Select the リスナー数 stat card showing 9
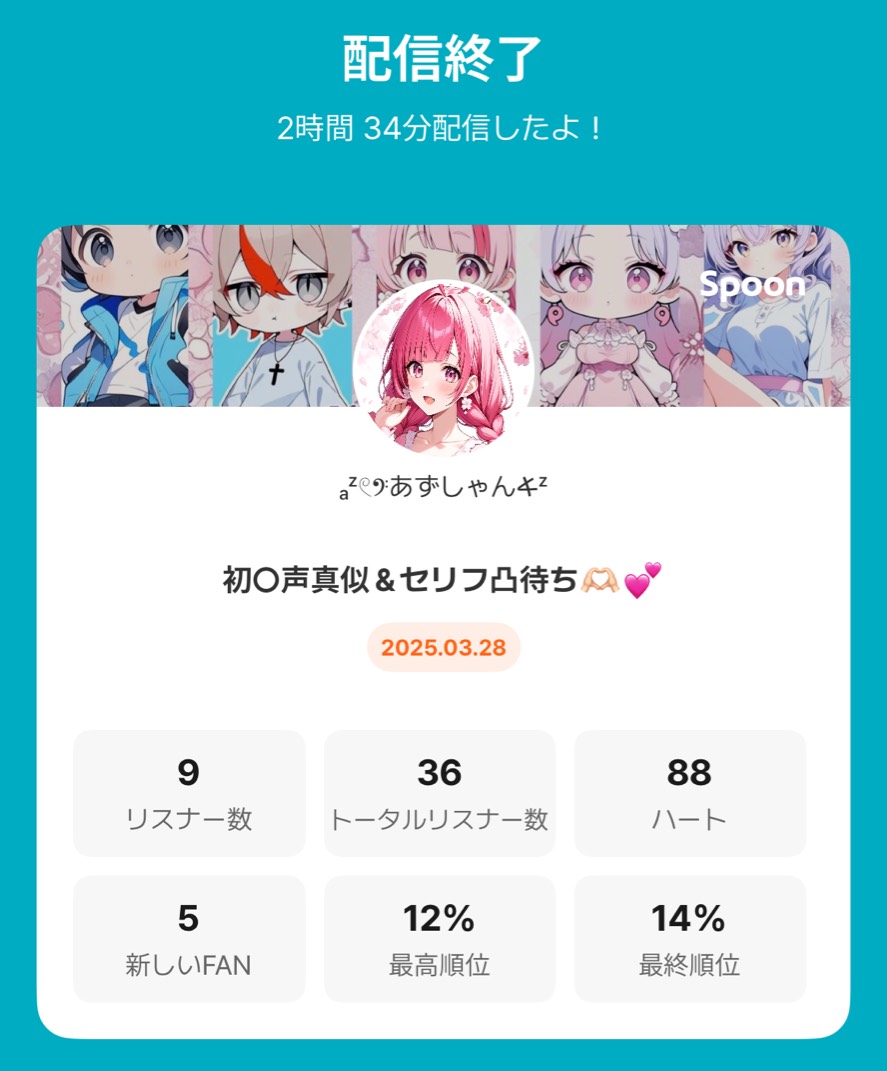This screenshot has width=887, height=1071. click(x=188, y=792)
